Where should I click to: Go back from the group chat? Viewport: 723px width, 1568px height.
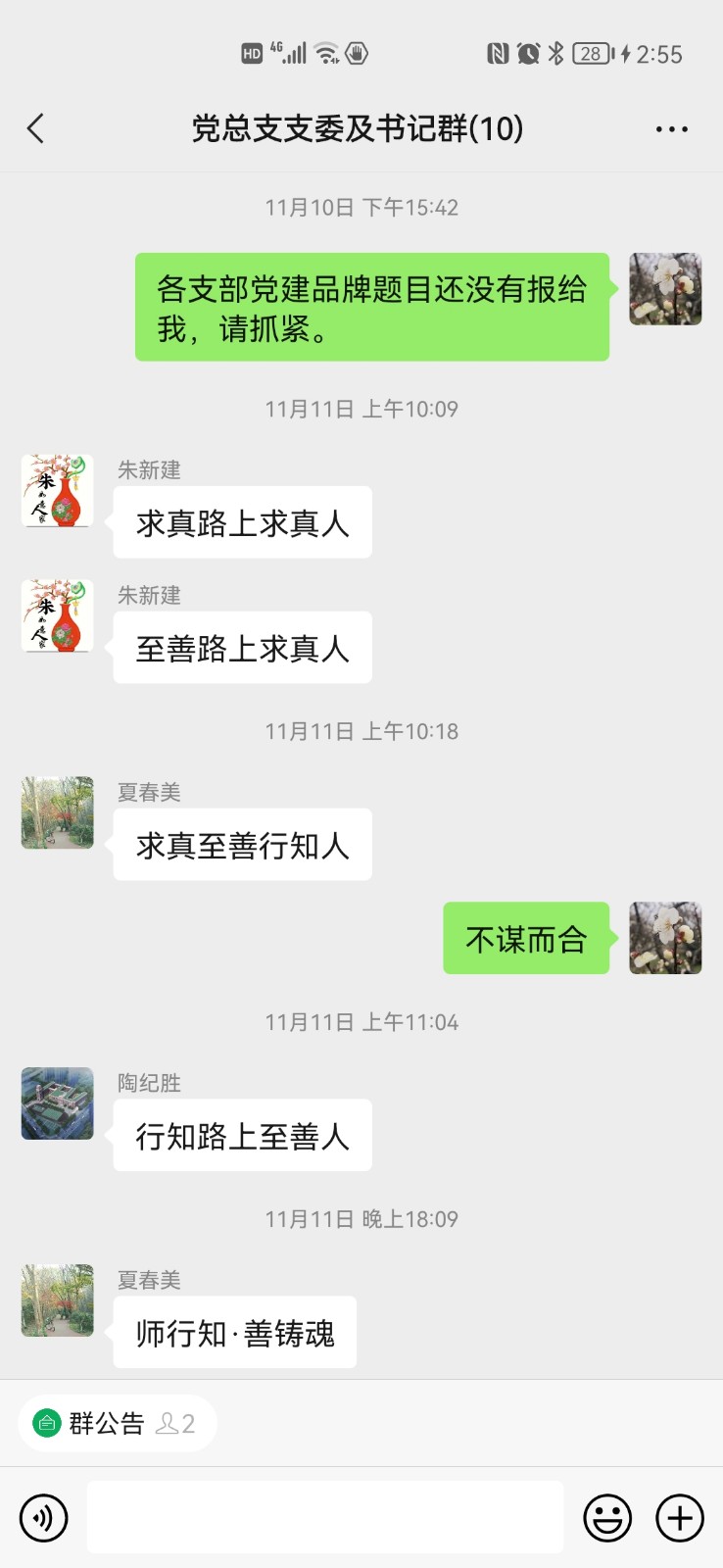click(36, 128)
